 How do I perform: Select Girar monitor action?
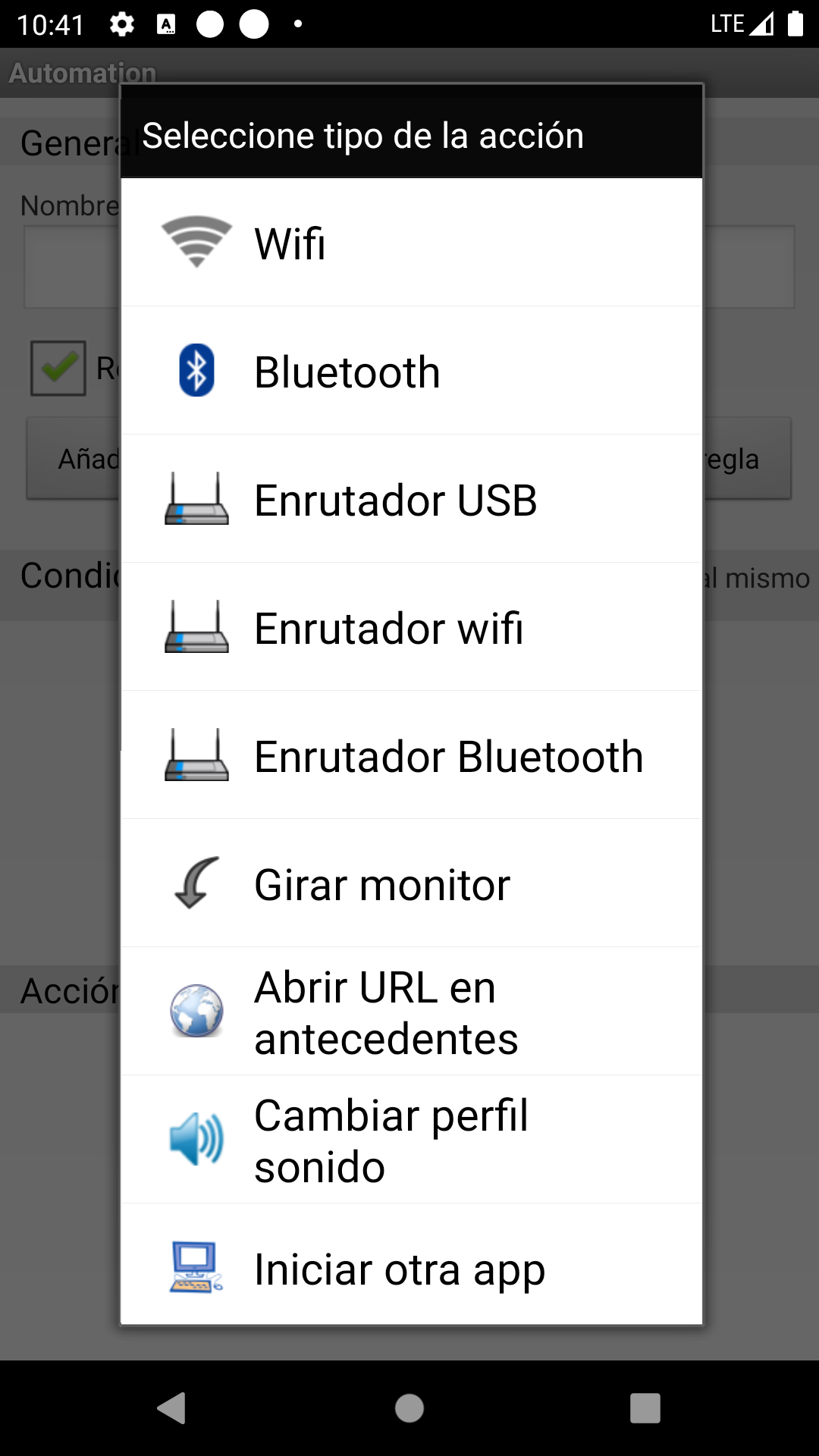tap(411, 884)
